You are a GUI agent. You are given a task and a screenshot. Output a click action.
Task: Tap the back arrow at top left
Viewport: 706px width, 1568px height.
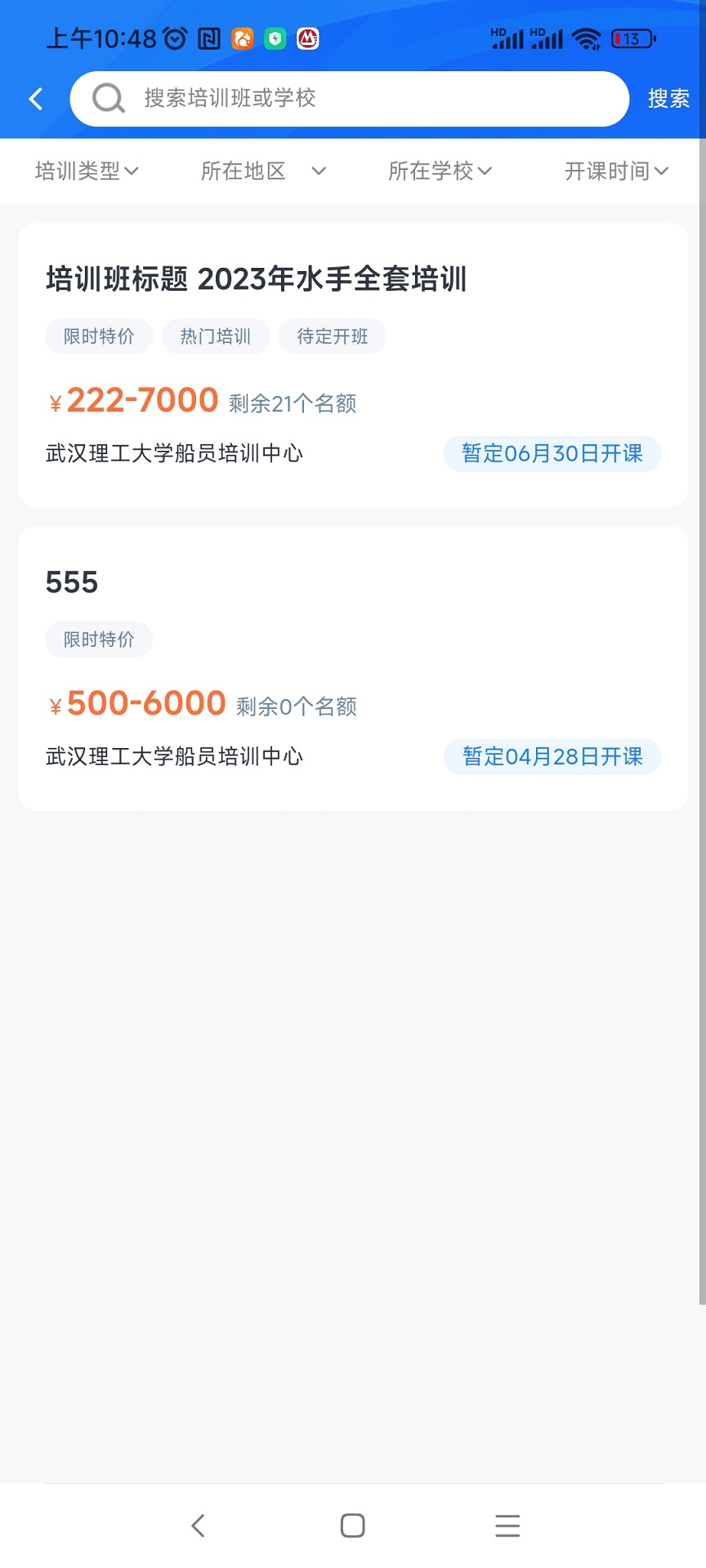coord(36,98)
